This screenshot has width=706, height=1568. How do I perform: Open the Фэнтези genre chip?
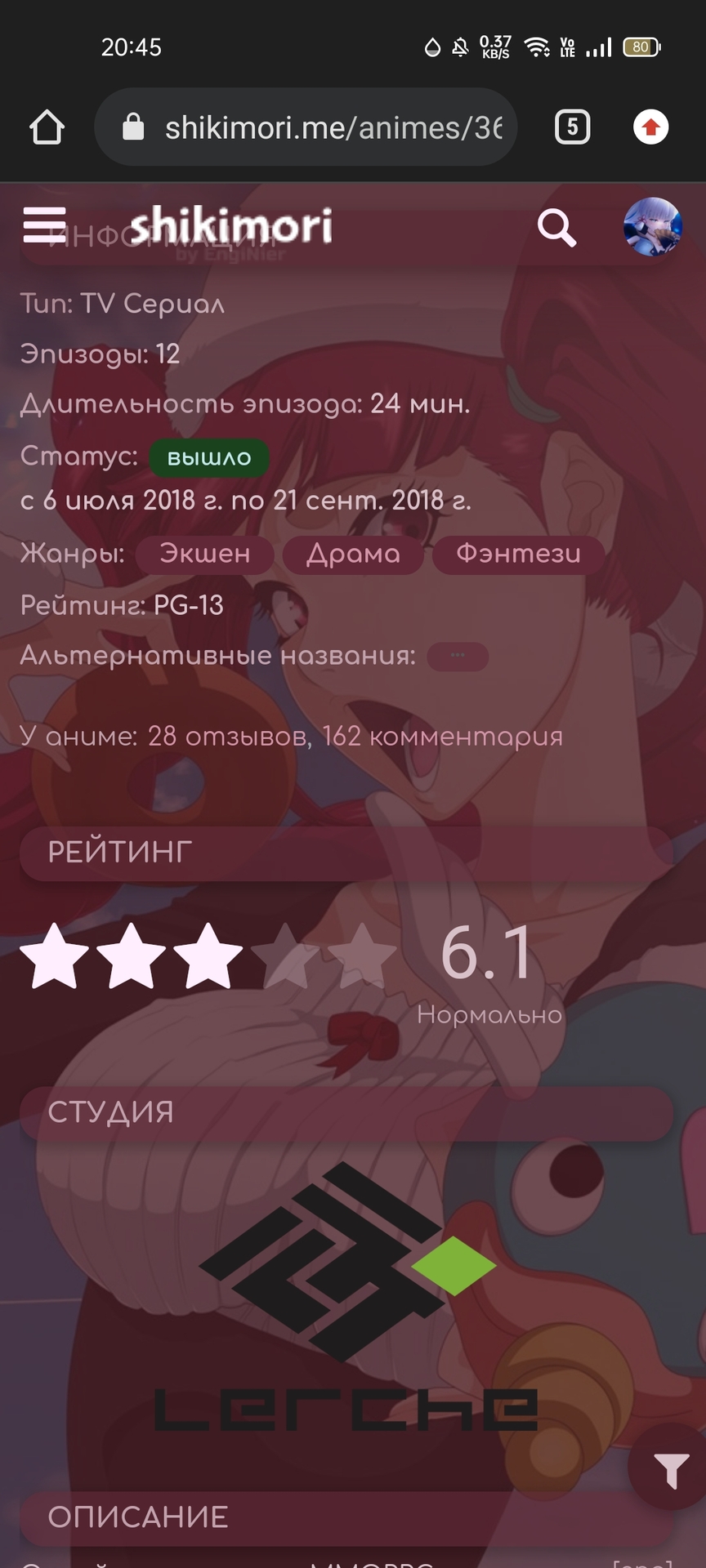(x=518, y=554)
